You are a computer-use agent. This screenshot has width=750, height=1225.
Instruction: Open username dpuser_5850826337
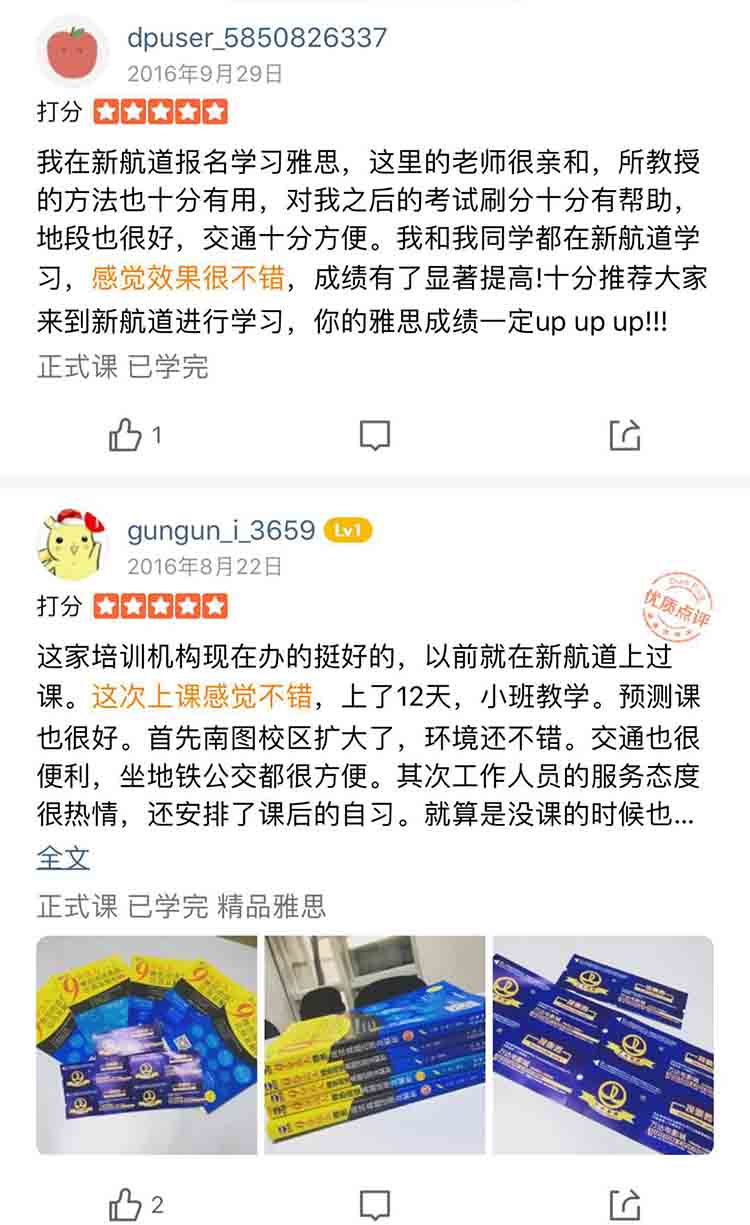click(x=257, y=38)
